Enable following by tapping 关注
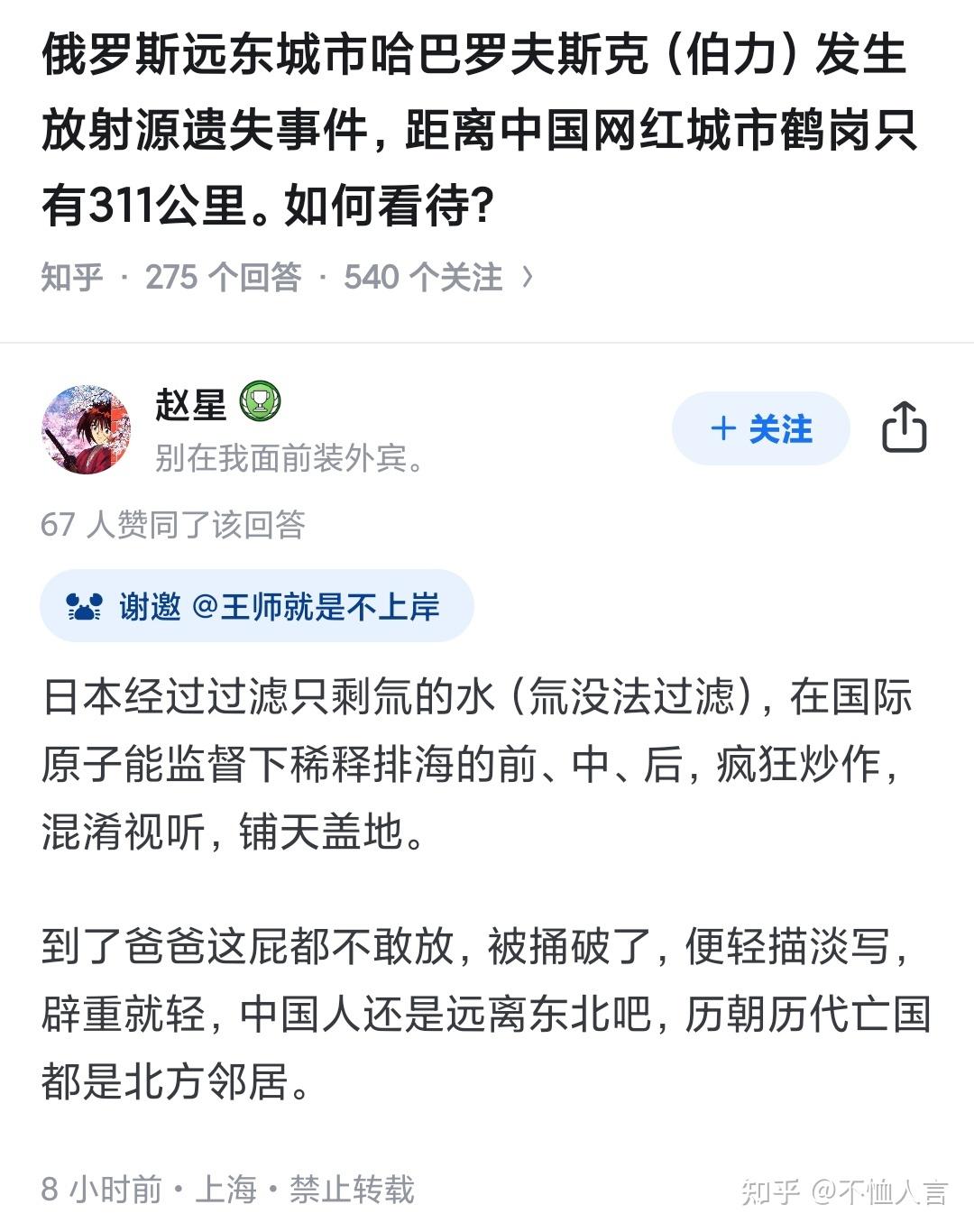The width and height of the screenshot is (974, 1232). 777,430
